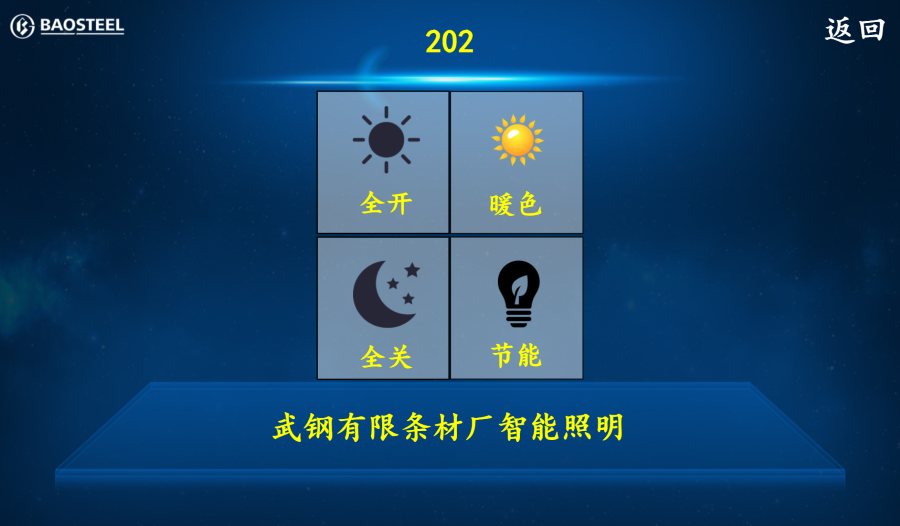This screenshot has height=526, width=900.
Task: Activate the 节能 energy-saving mode
Action: point(516,308)
